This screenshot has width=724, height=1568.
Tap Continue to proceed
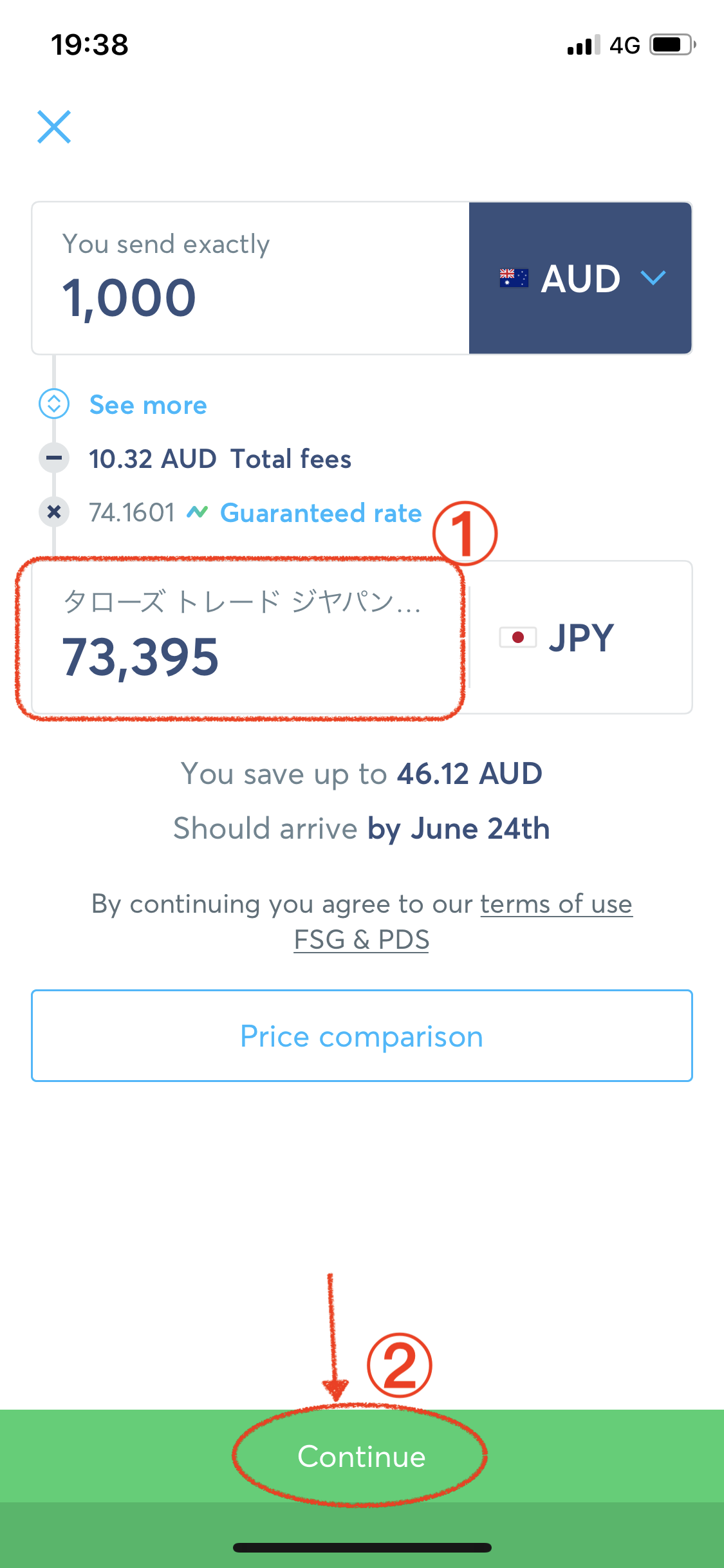(362, 1456)
